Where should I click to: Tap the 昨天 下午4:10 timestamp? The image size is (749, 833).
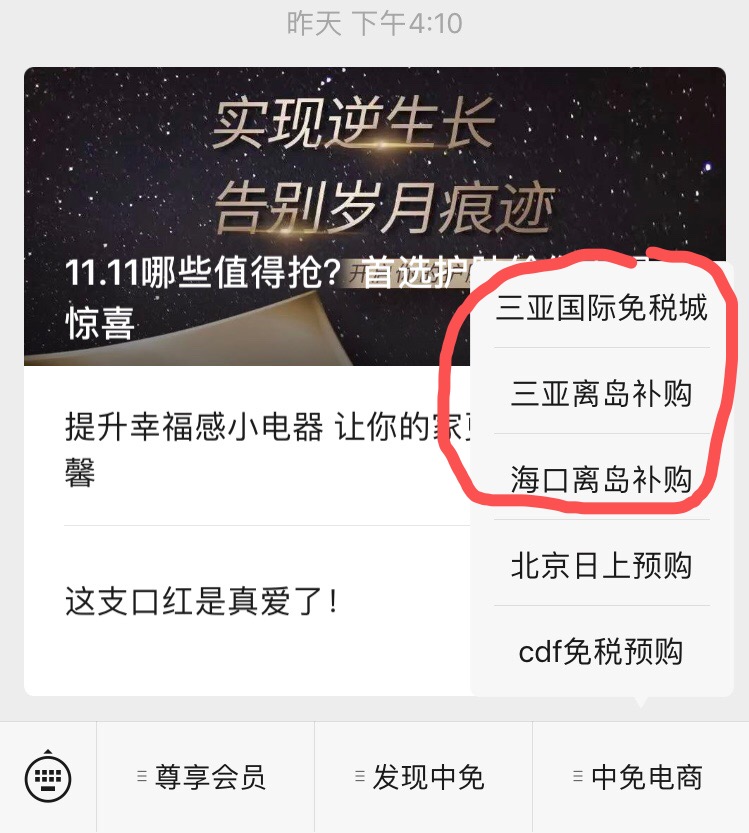pyautogui.click(x=374, y=18)
